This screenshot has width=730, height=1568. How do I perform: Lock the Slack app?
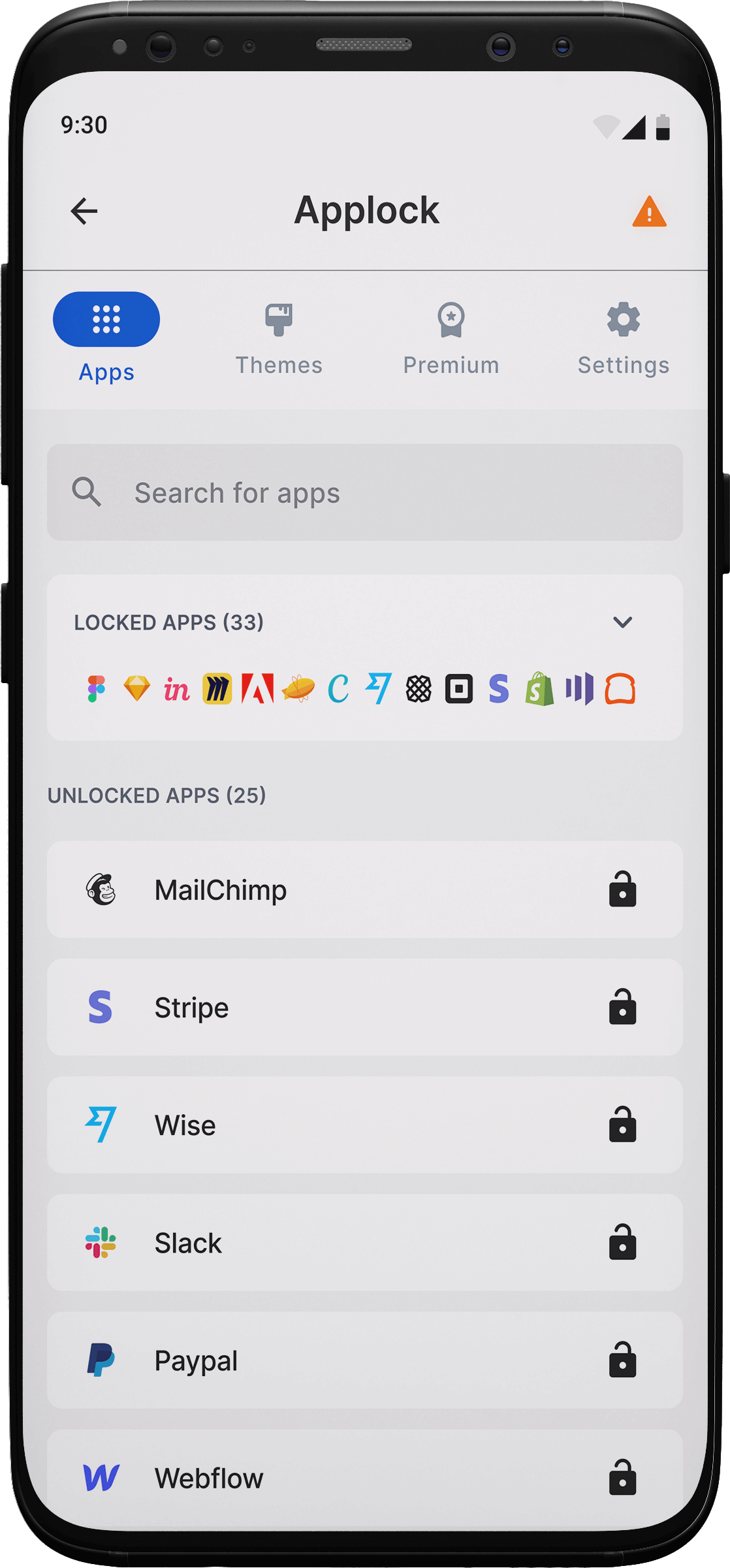622,1242
